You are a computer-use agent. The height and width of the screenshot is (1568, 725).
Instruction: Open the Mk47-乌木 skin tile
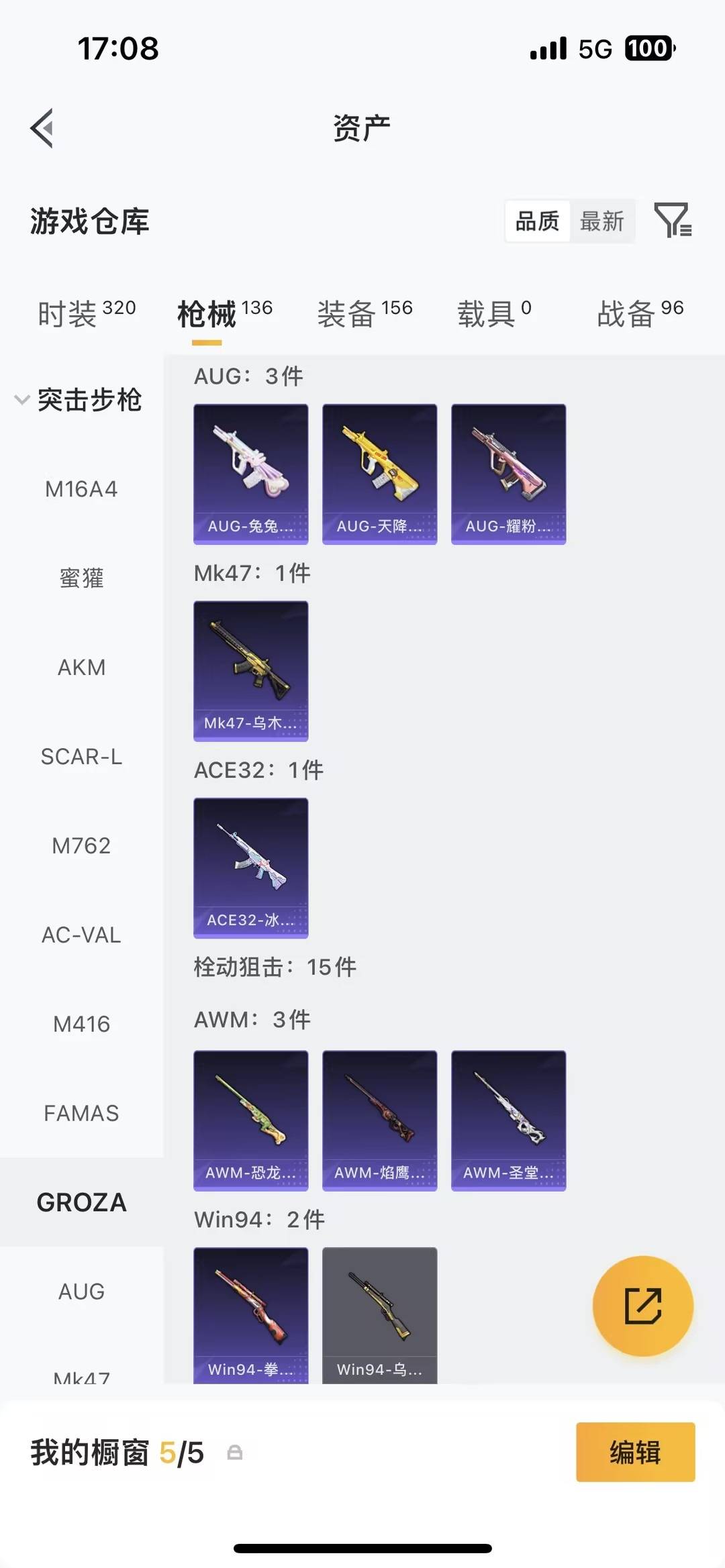coord(251,670)
